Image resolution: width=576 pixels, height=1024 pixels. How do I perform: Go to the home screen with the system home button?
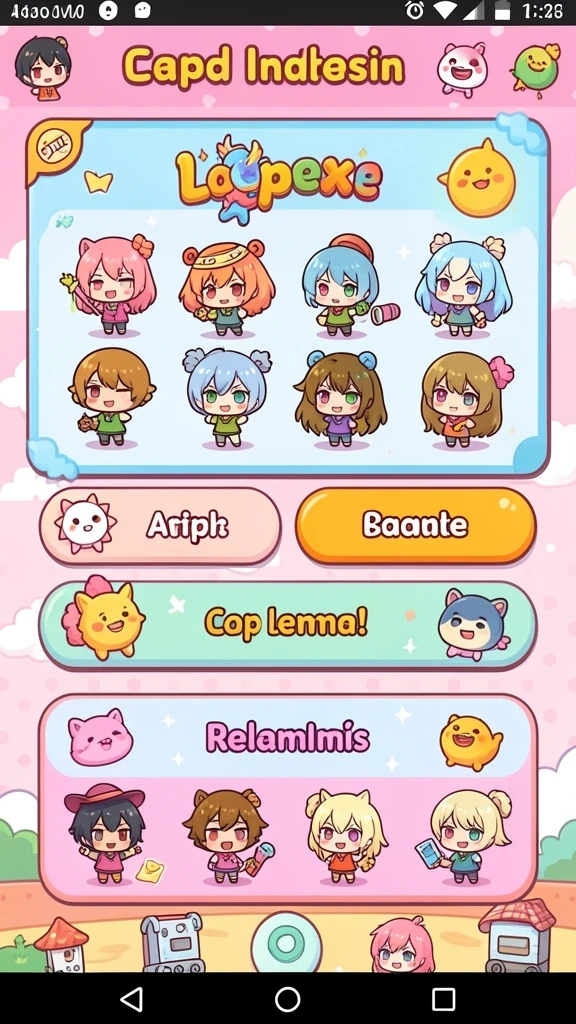(x=287, y=999)
